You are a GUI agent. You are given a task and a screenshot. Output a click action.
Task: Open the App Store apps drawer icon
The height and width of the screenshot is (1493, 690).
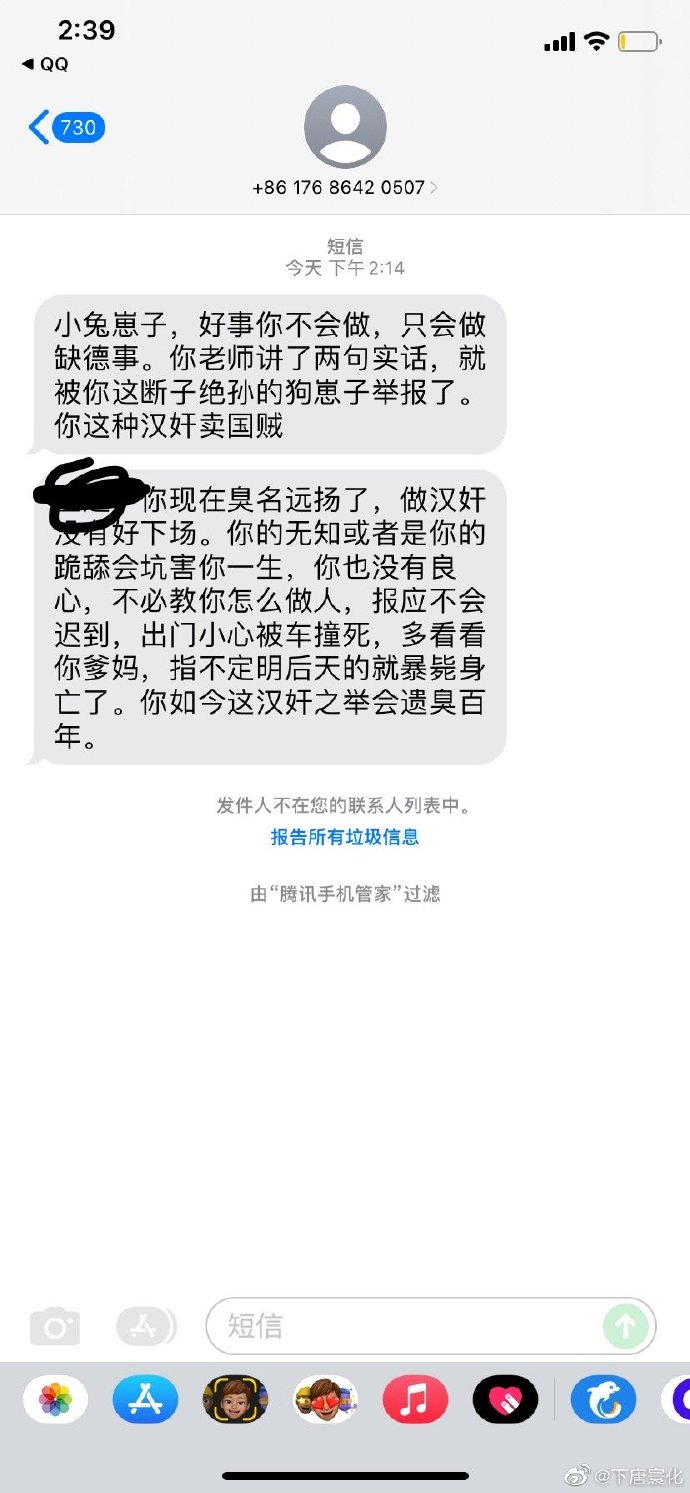143,1326
